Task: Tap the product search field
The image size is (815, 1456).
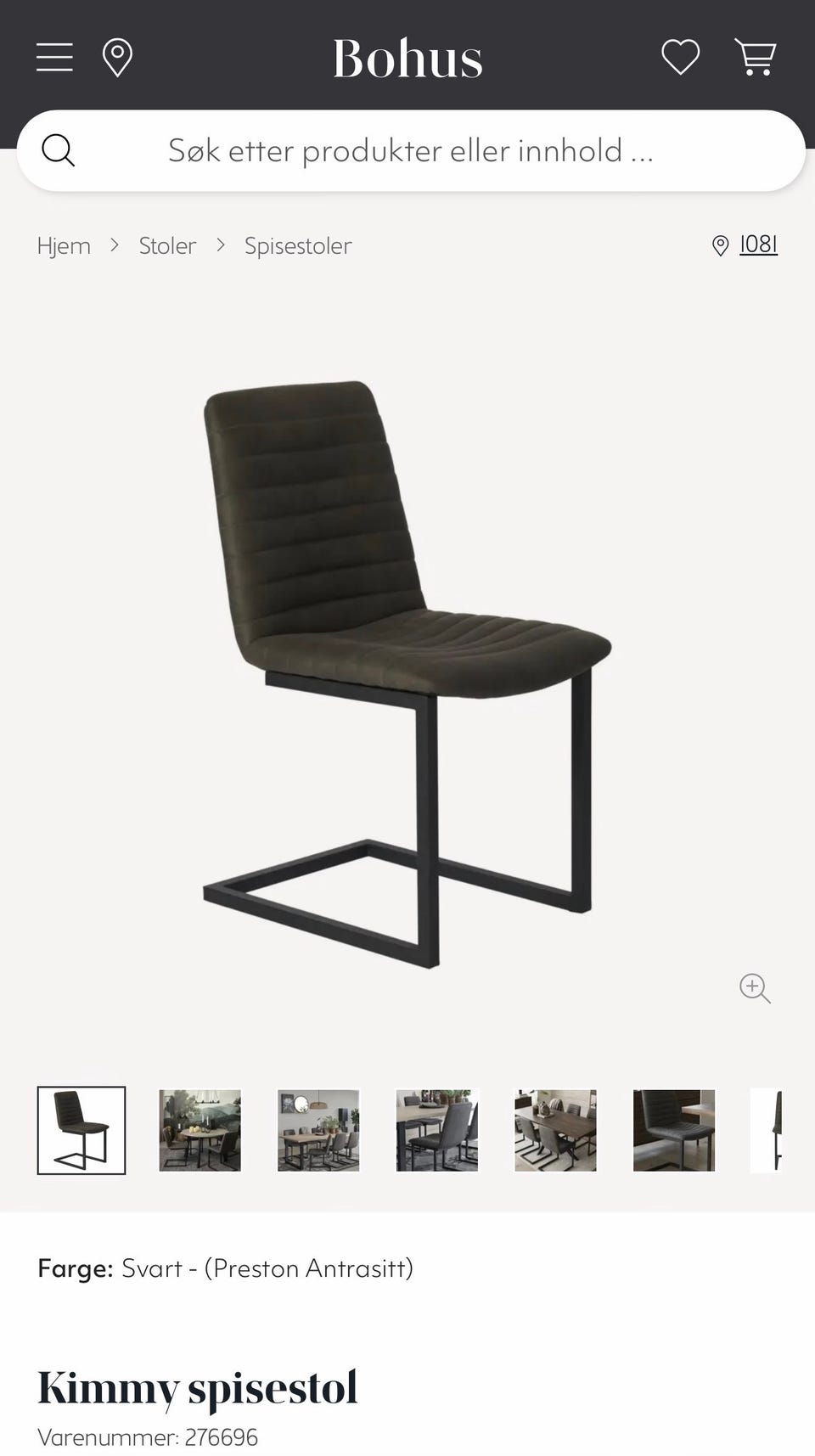Action: pyautogui.click(x=411, y=150)
